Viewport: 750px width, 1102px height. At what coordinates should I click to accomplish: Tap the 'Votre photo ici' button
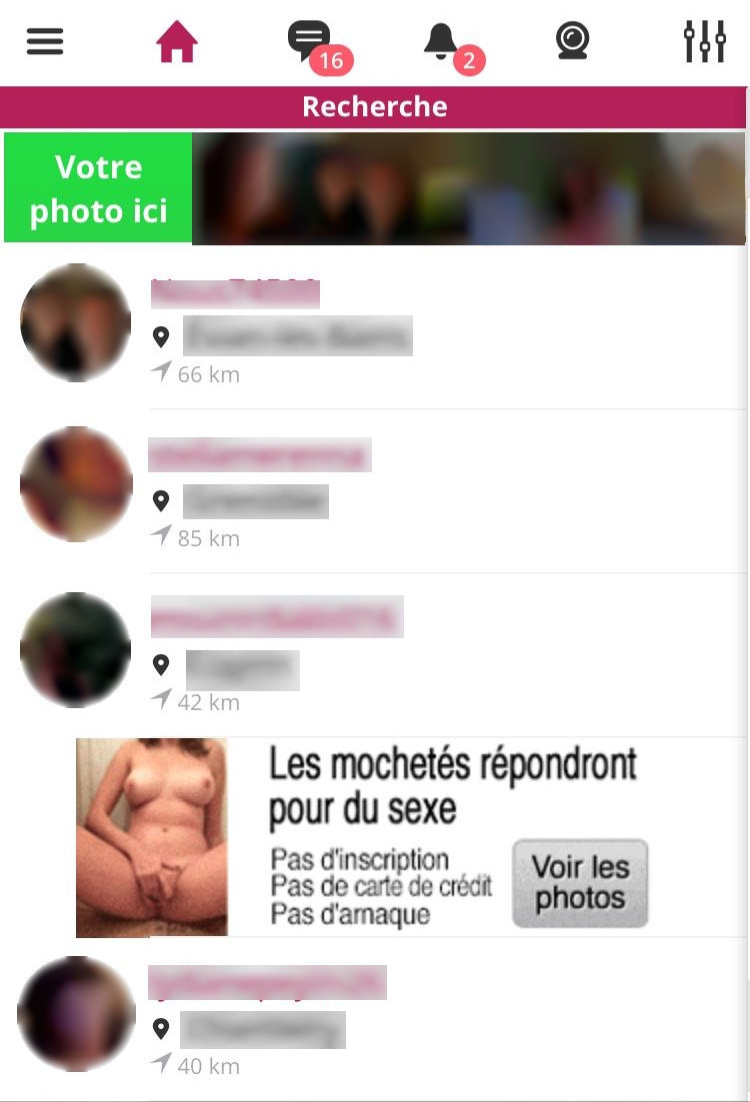(98, 188)
